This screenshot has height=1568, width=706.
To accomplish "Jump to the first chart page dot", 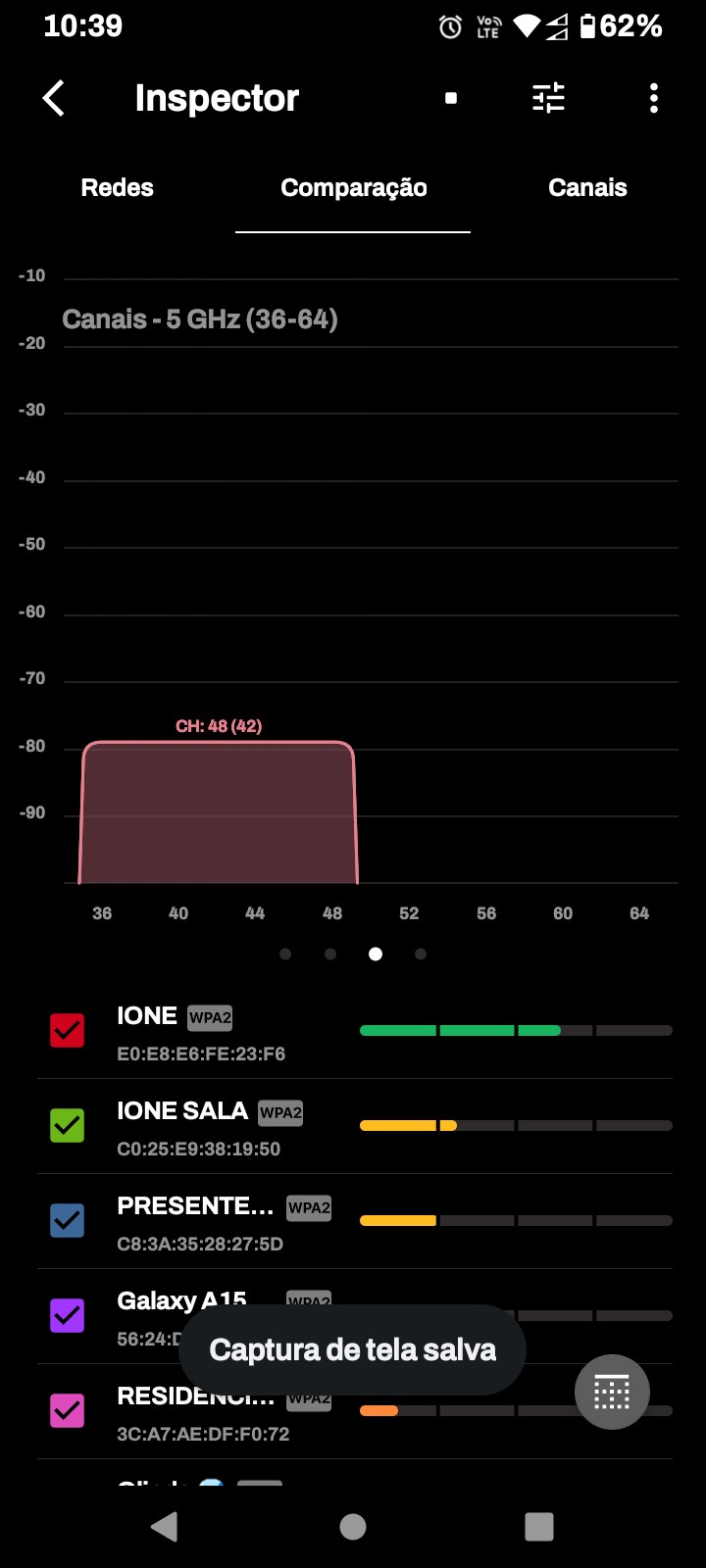I will coord(285,954).
